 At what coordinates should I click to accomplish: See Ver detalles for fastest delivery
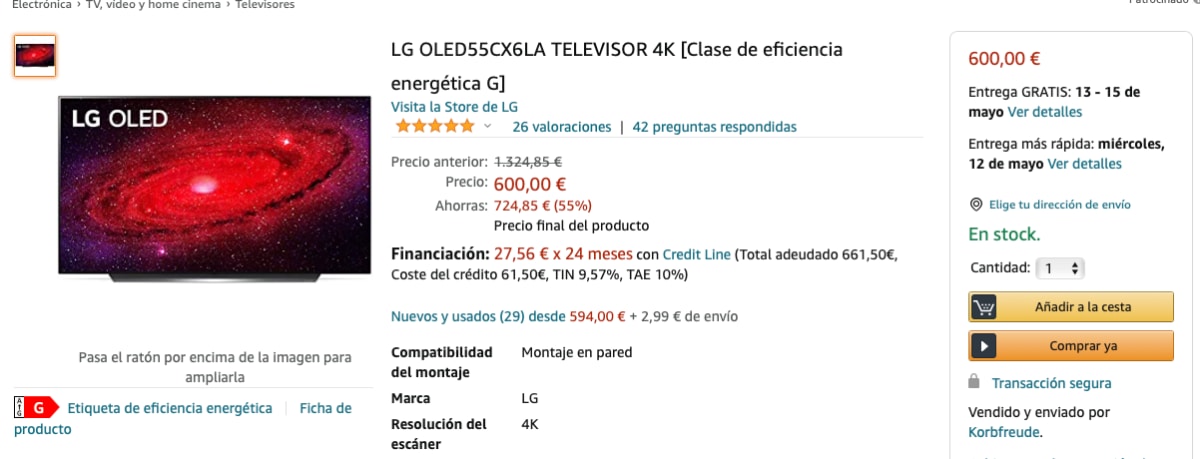point(1084,164)
